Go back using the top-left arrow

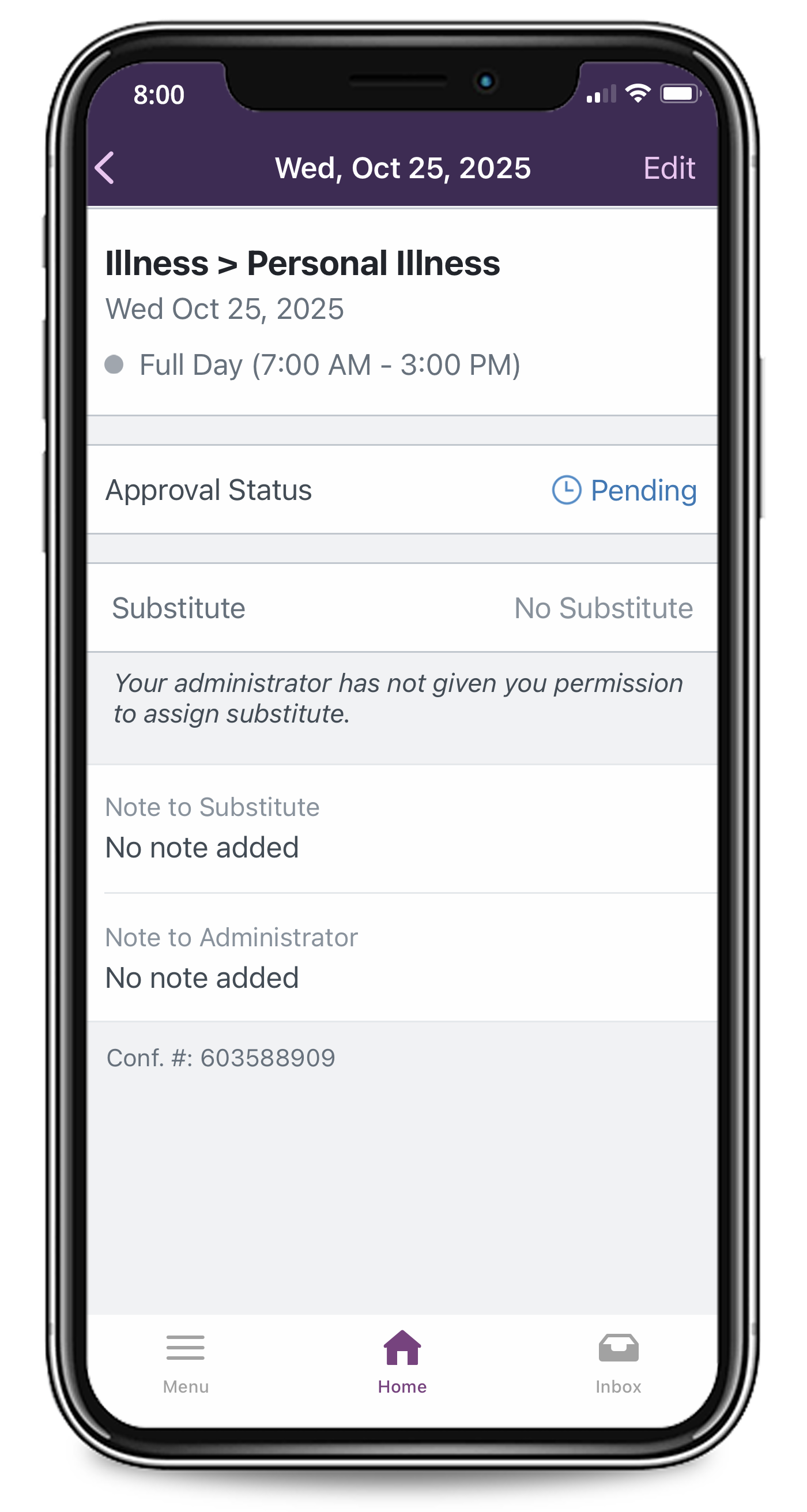click(x=105, y=168)
